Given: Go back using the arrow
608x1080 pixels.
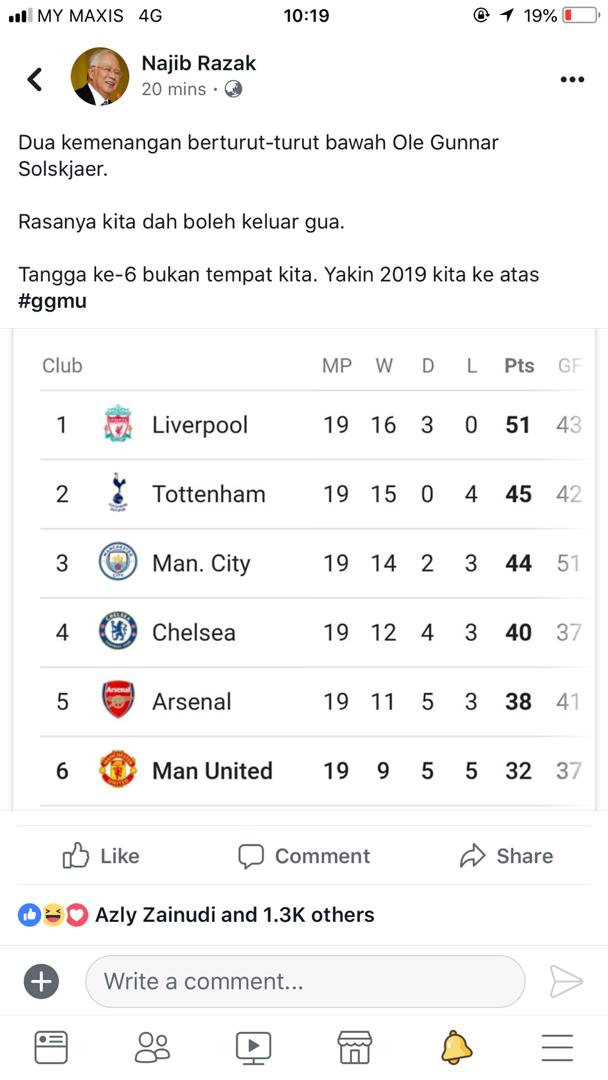Looking at the screenshot, I should point(35,79).
